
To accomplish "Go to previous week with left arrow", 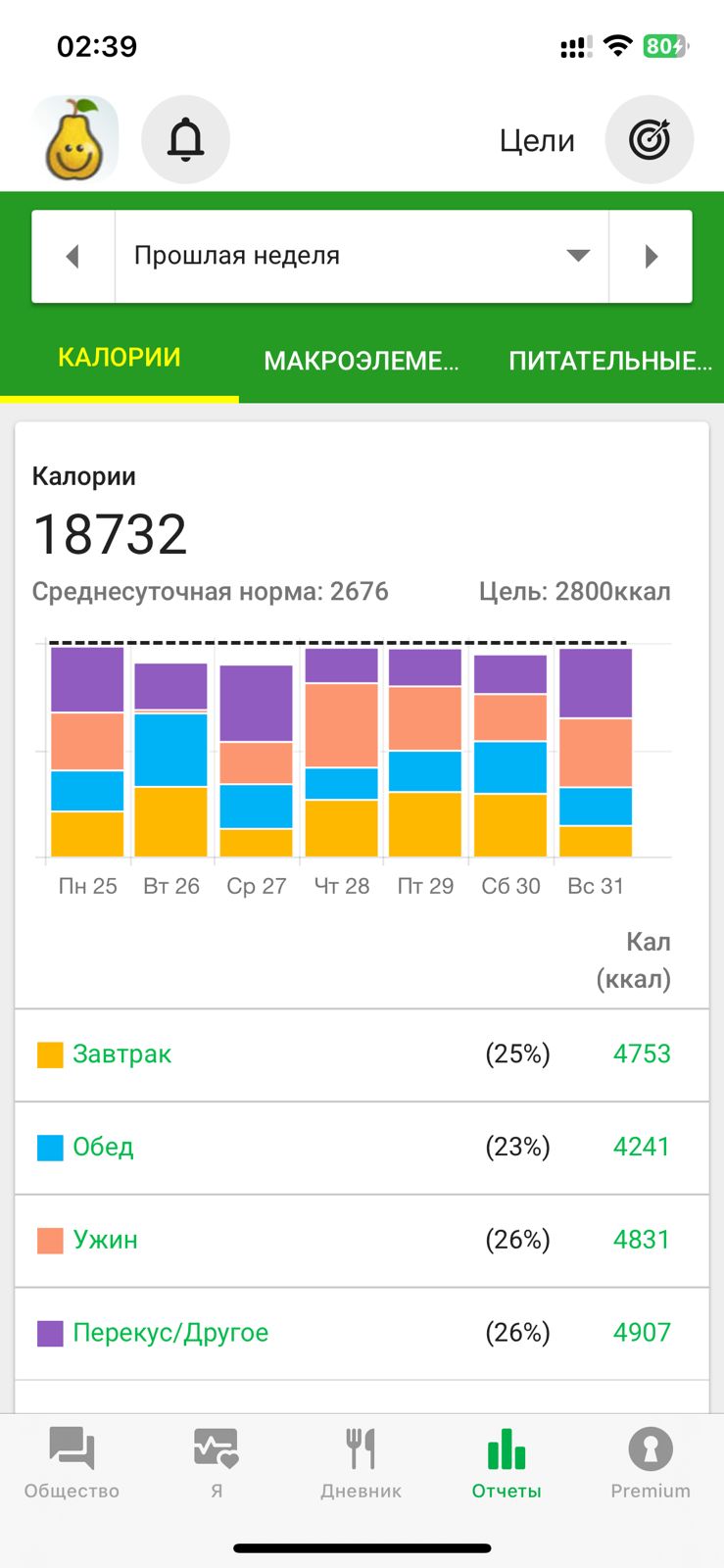I will click(72, 256).
